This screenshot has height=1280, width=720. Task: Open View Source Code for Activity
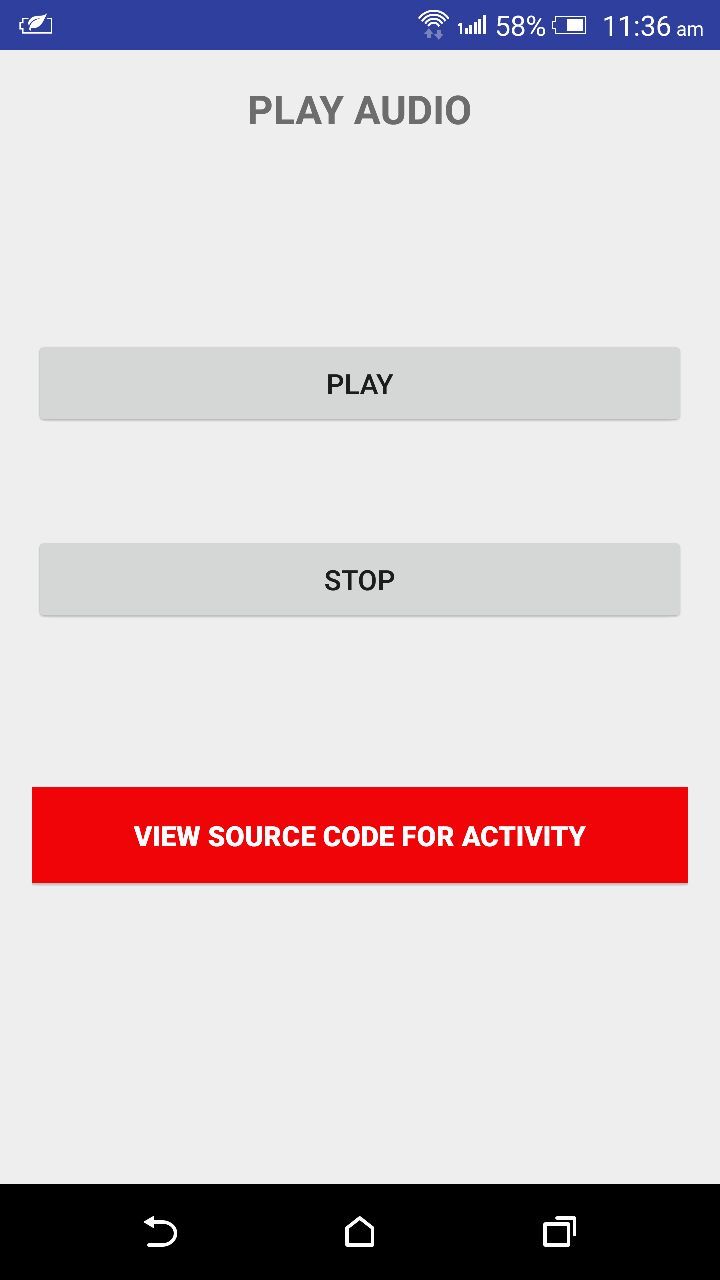click(360, 835)
